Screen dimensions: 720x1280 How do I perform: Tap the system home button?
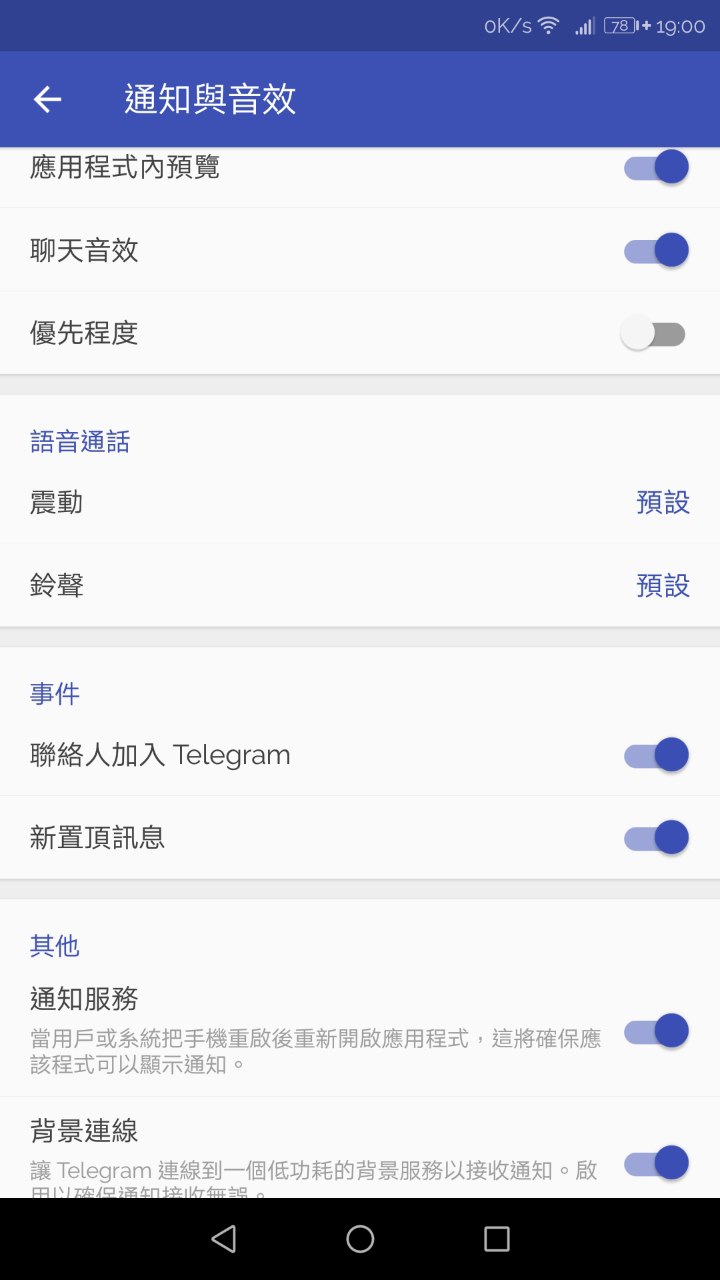360,1239
